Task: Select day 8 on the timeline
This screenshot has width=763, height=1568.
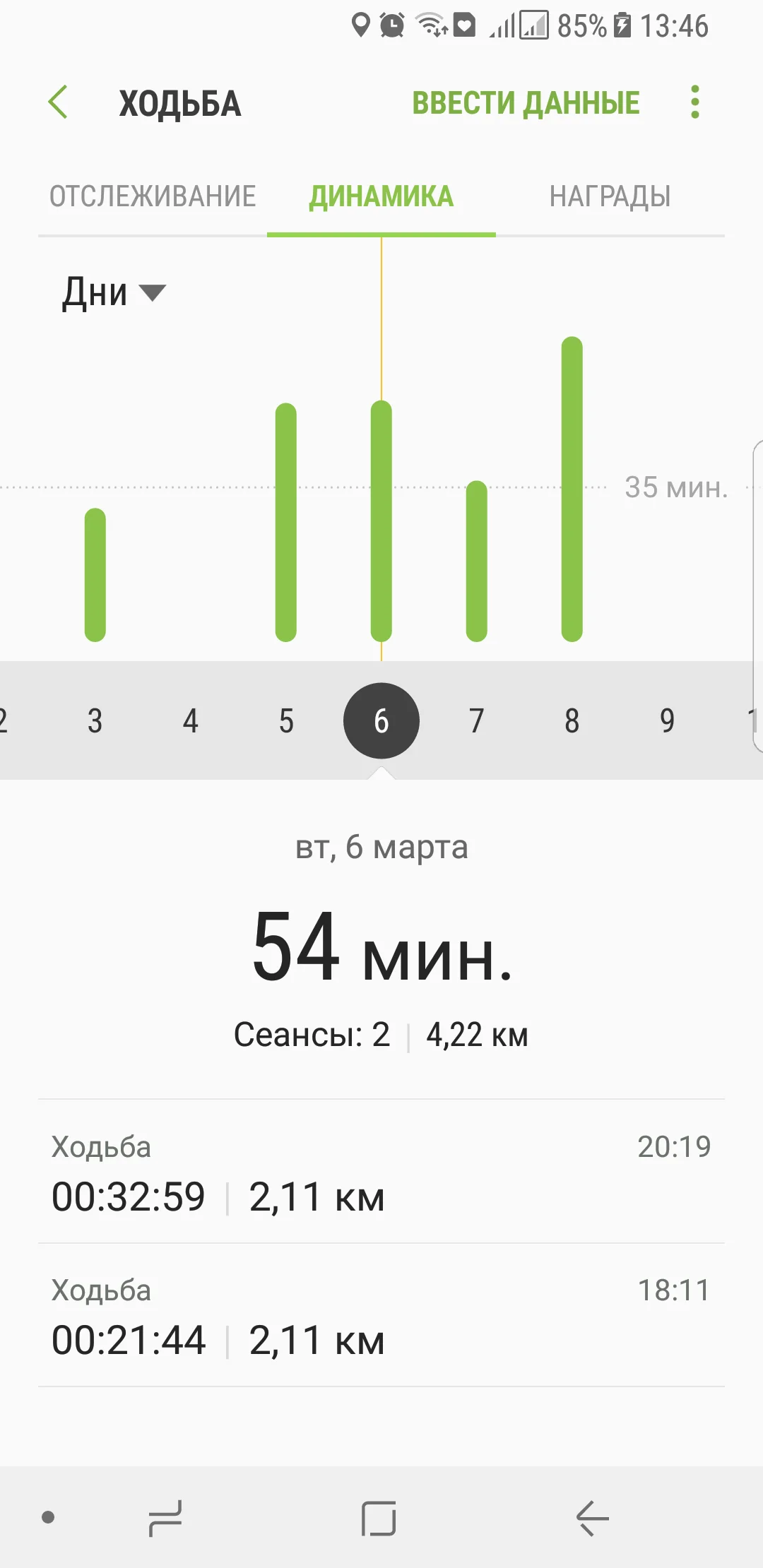Action: tap(572, 721)
